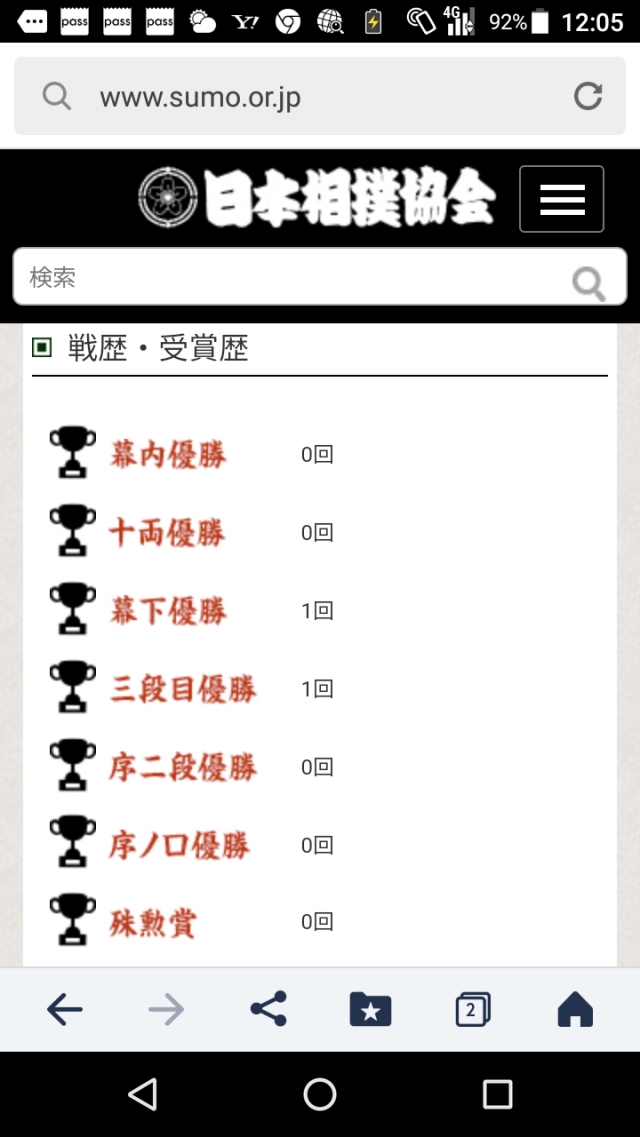The image size is (640, 1137).
Task: Go to the browser home page
Action: click(x=575, y=1010)
